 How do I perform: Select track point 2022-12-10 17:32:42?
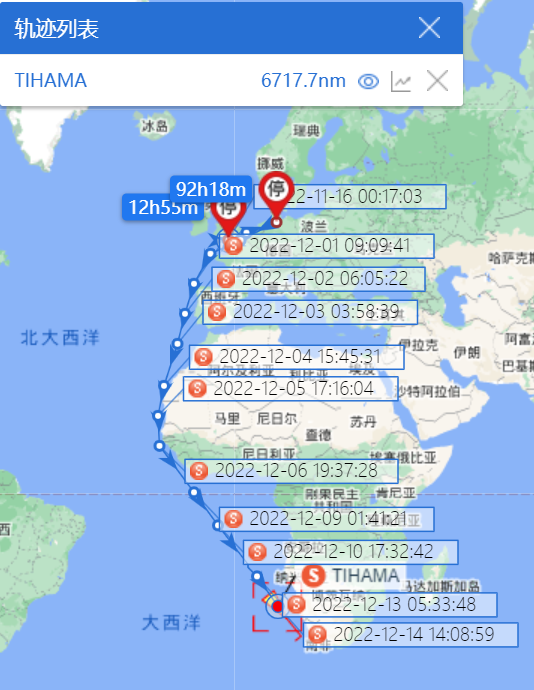pyautogui.click(x=350, y=552)
